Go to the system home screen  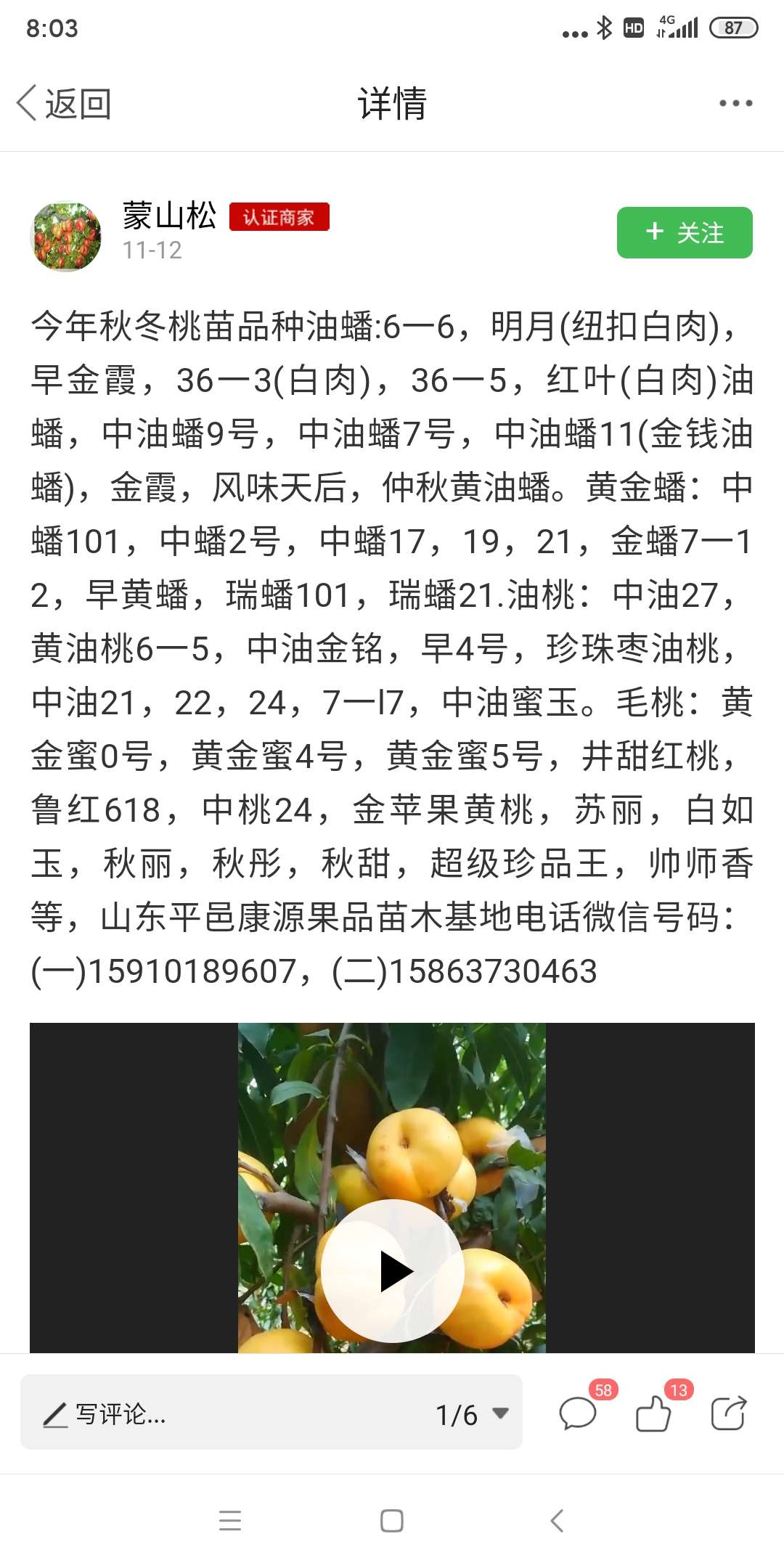pyautogui.click(x=392, y=1520)
